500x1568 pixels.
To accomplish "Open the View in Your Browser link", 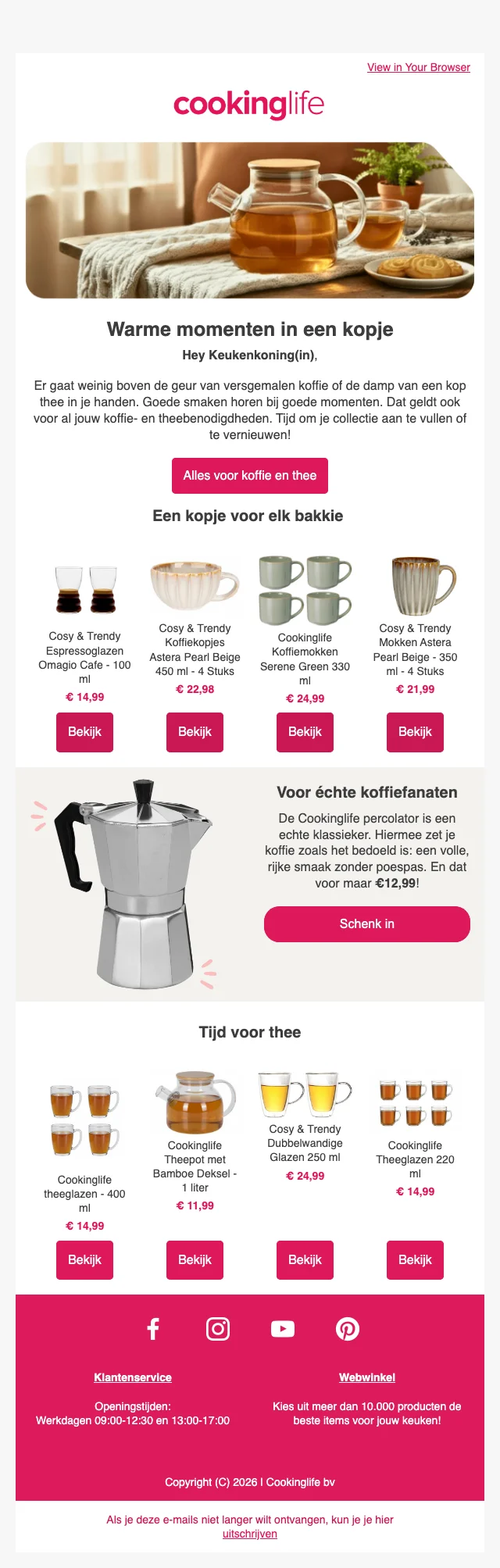I will (x=418, y=67).
